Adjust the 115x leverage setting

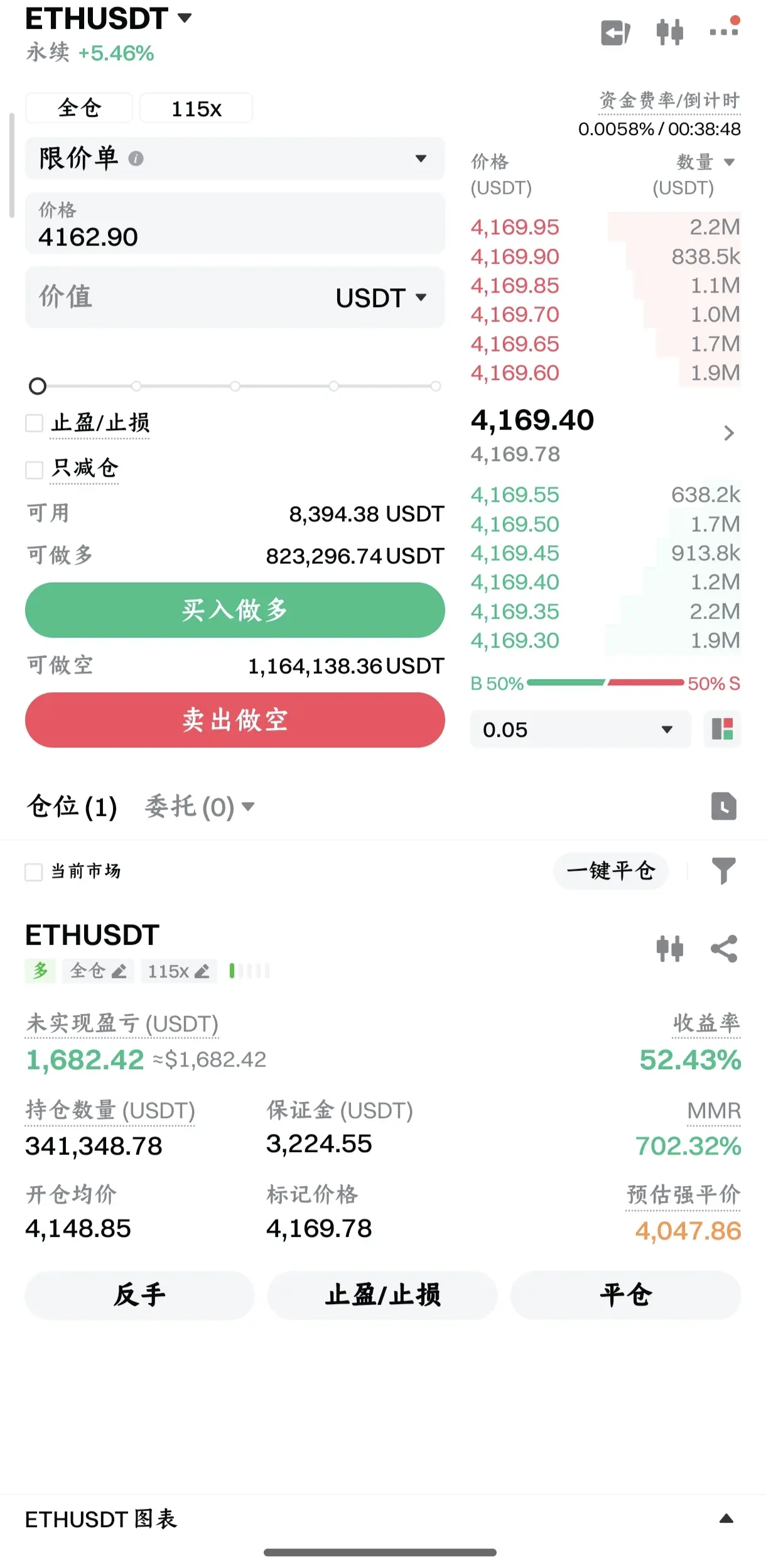(196, 109)
